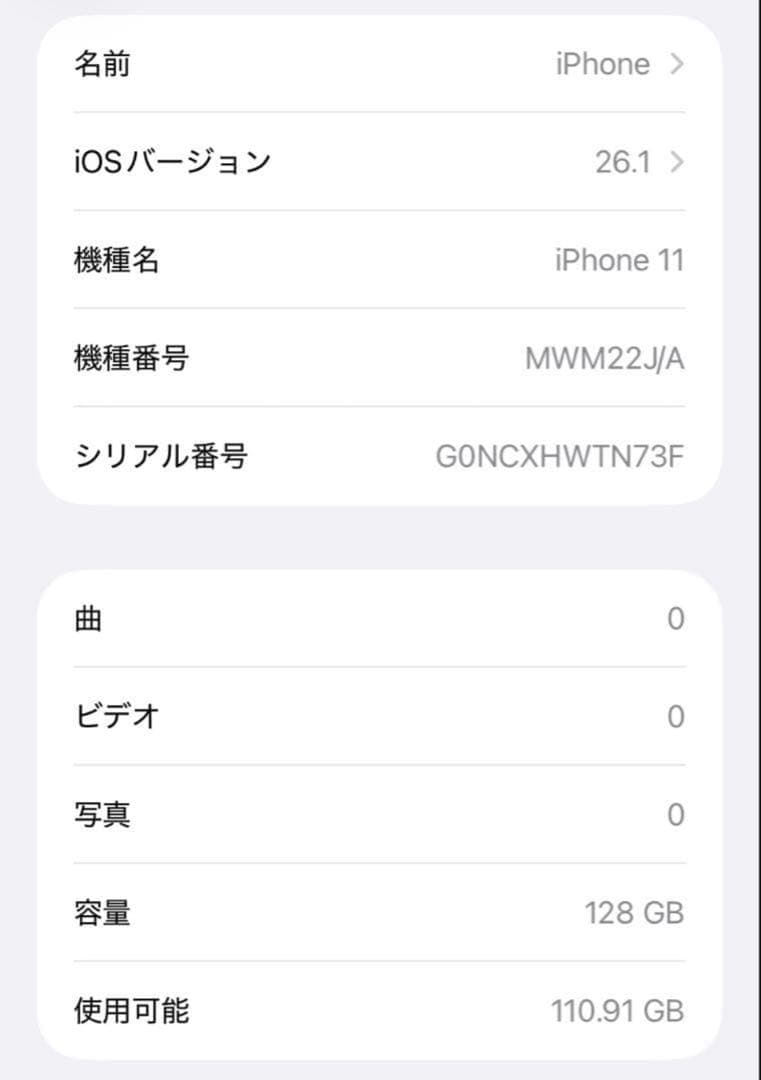The image size is (761, 1080).
Task: Tap the iPhone 11 model name value
Action: [x=621, y=260]
